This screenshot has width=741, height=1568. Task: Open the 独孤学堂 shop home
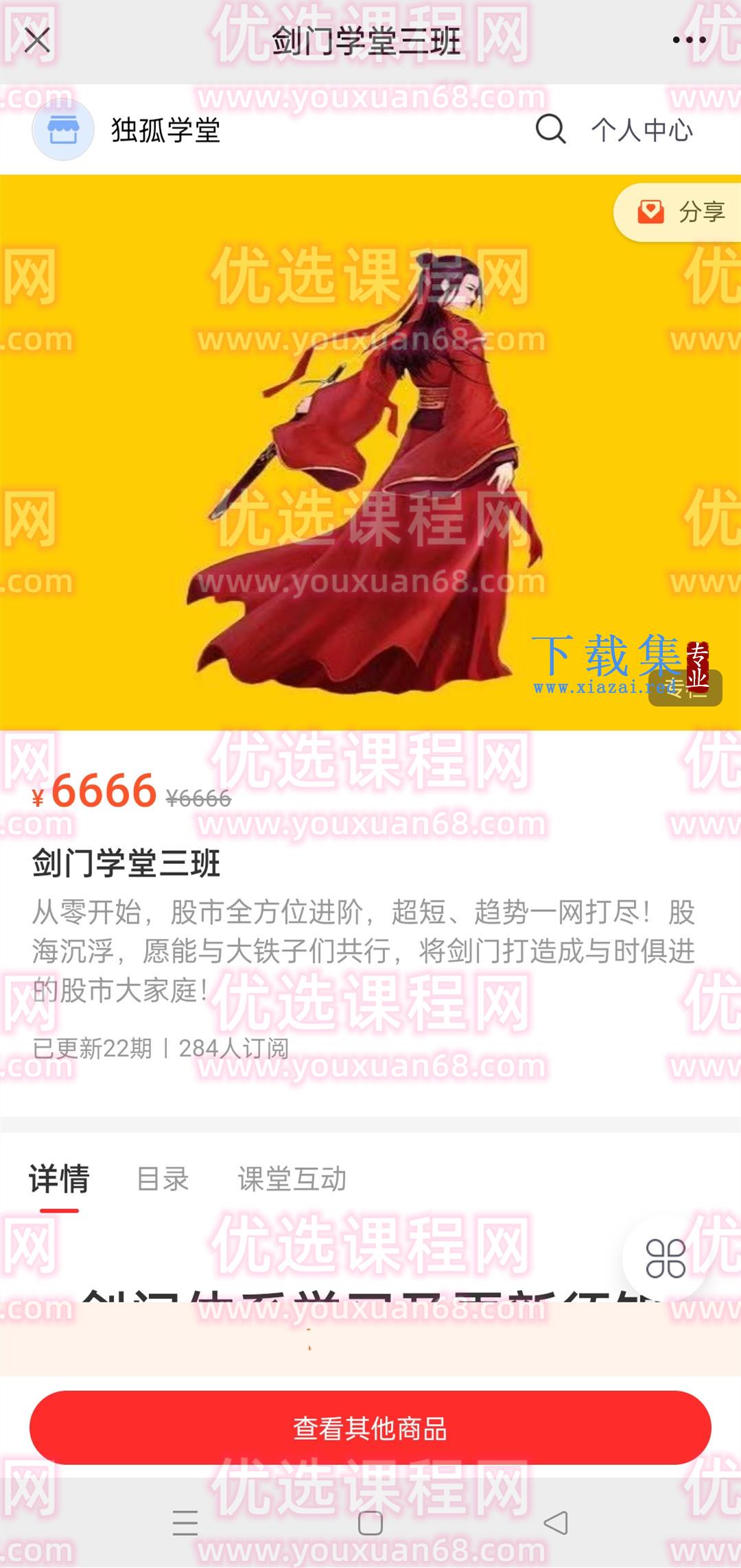[x=127, y=130]
